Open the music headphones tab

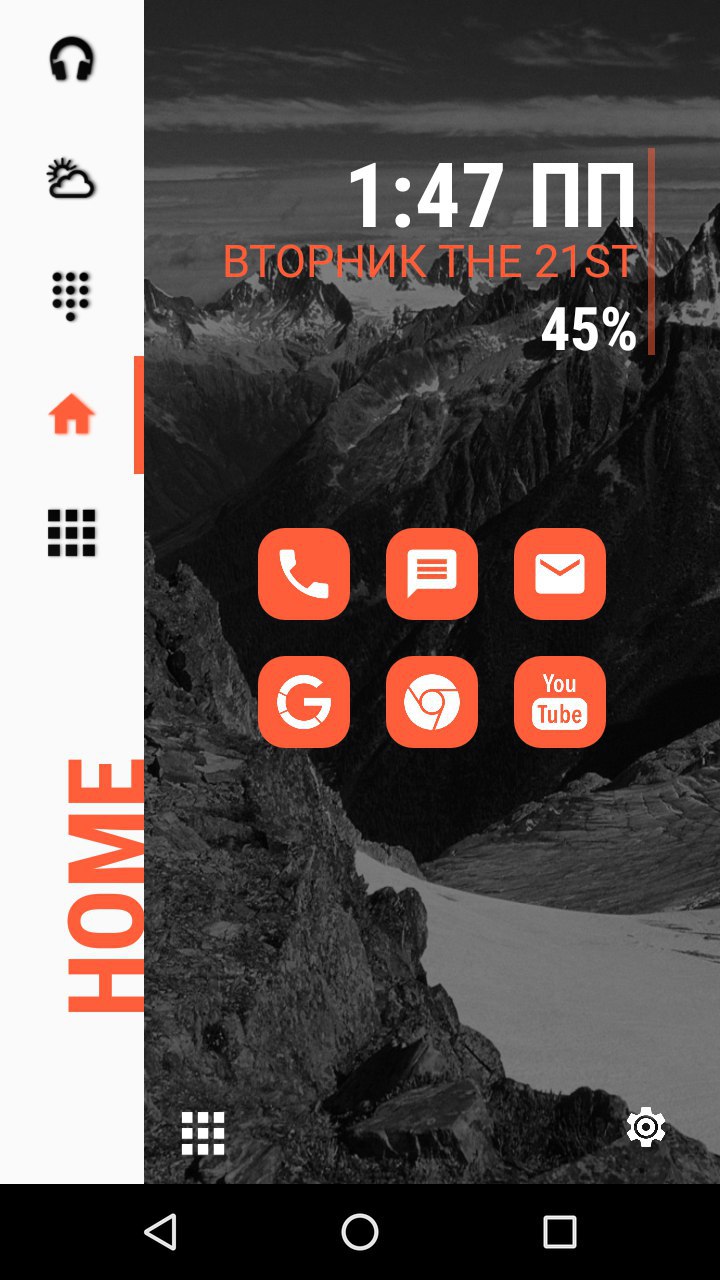(71, 59)
